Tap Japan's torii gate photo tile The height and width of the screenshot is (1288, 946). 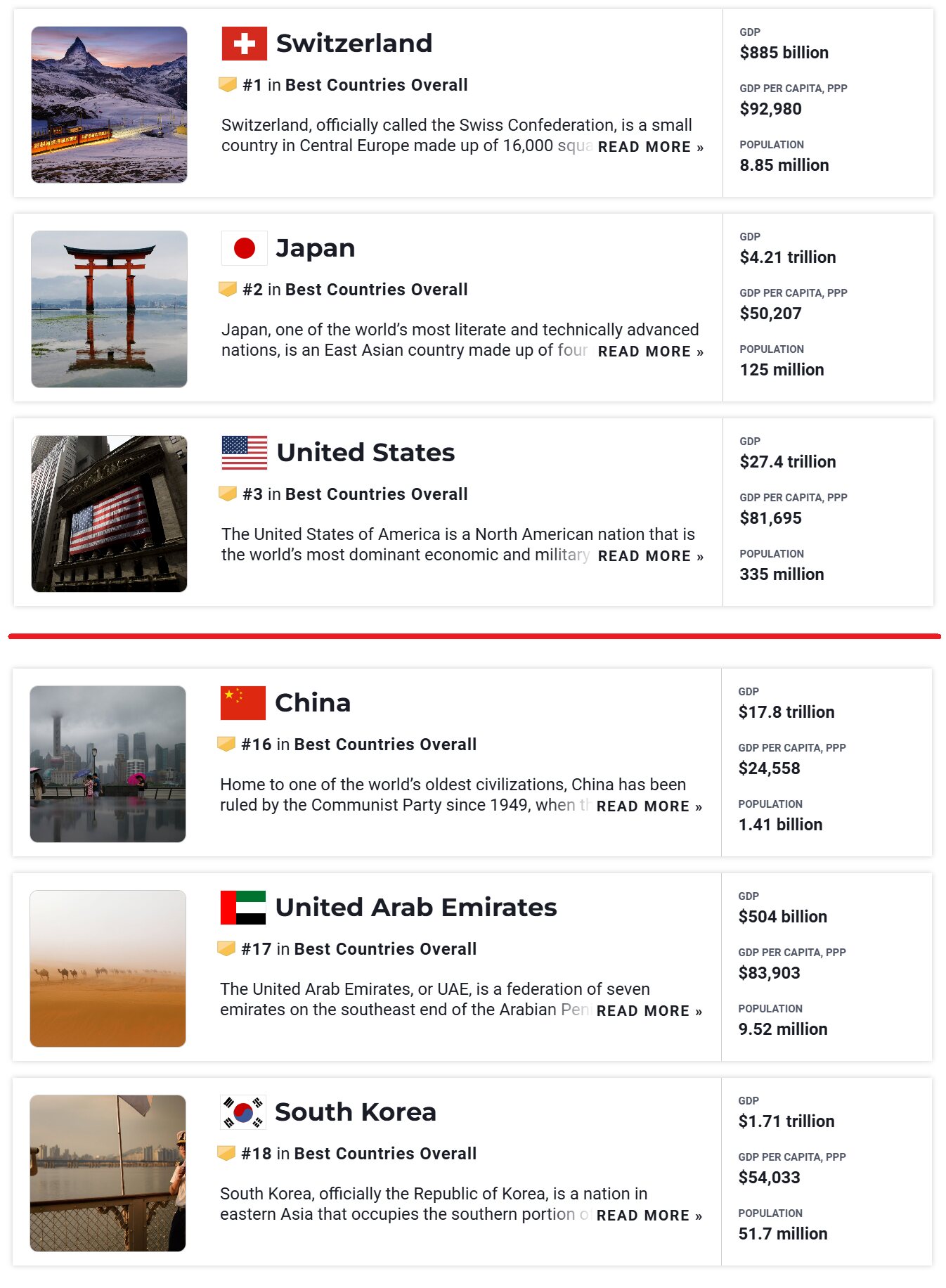point(109,309)
